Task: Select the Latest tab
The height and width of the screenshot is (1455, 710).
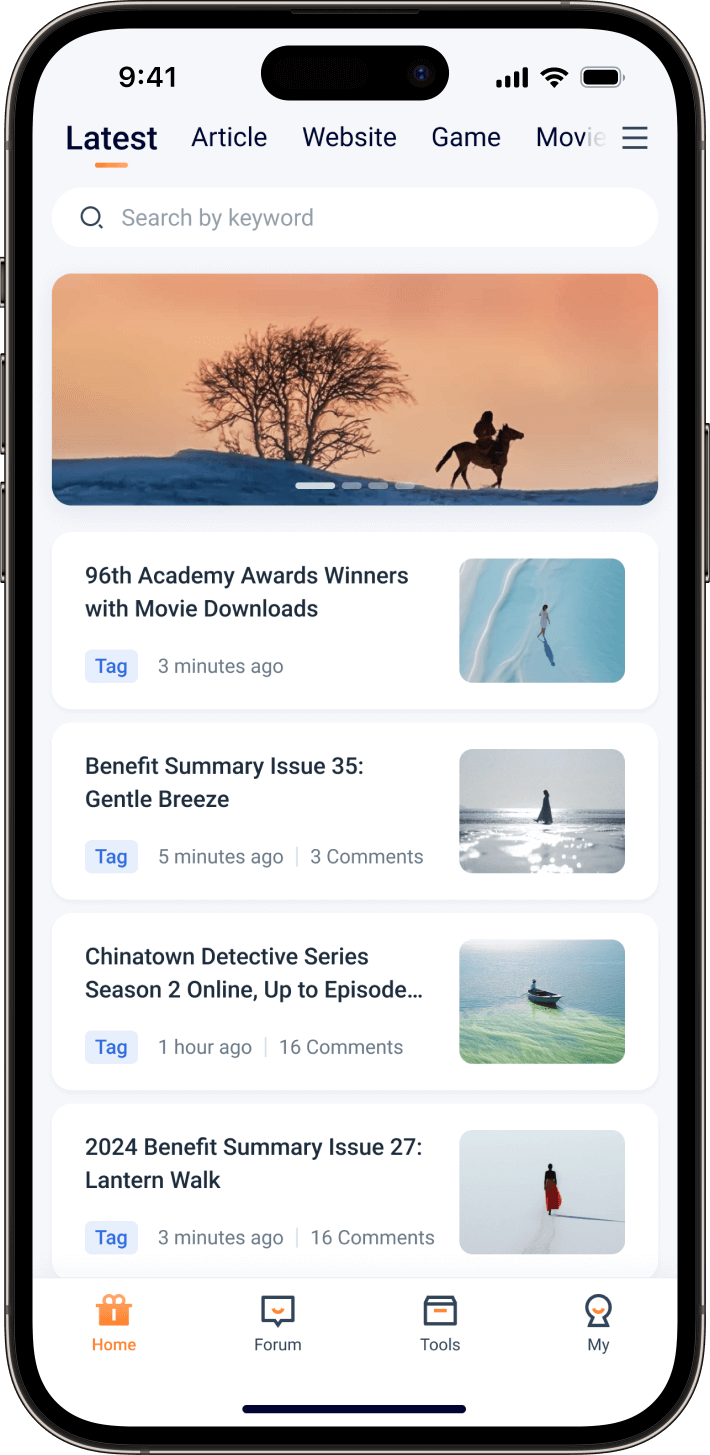Action: click(111, 138)
